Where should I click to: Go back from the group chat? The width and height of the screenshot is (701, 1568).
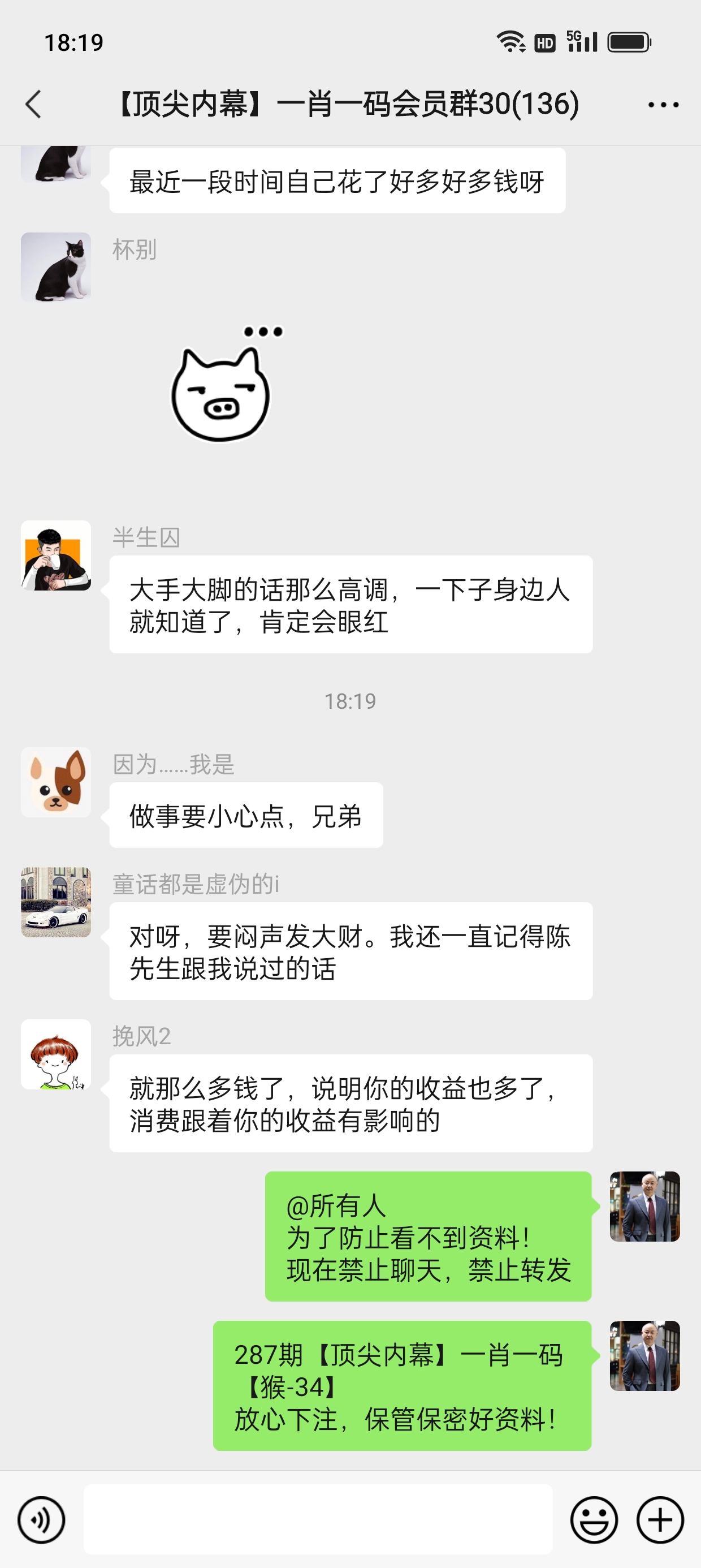point(34,104)
